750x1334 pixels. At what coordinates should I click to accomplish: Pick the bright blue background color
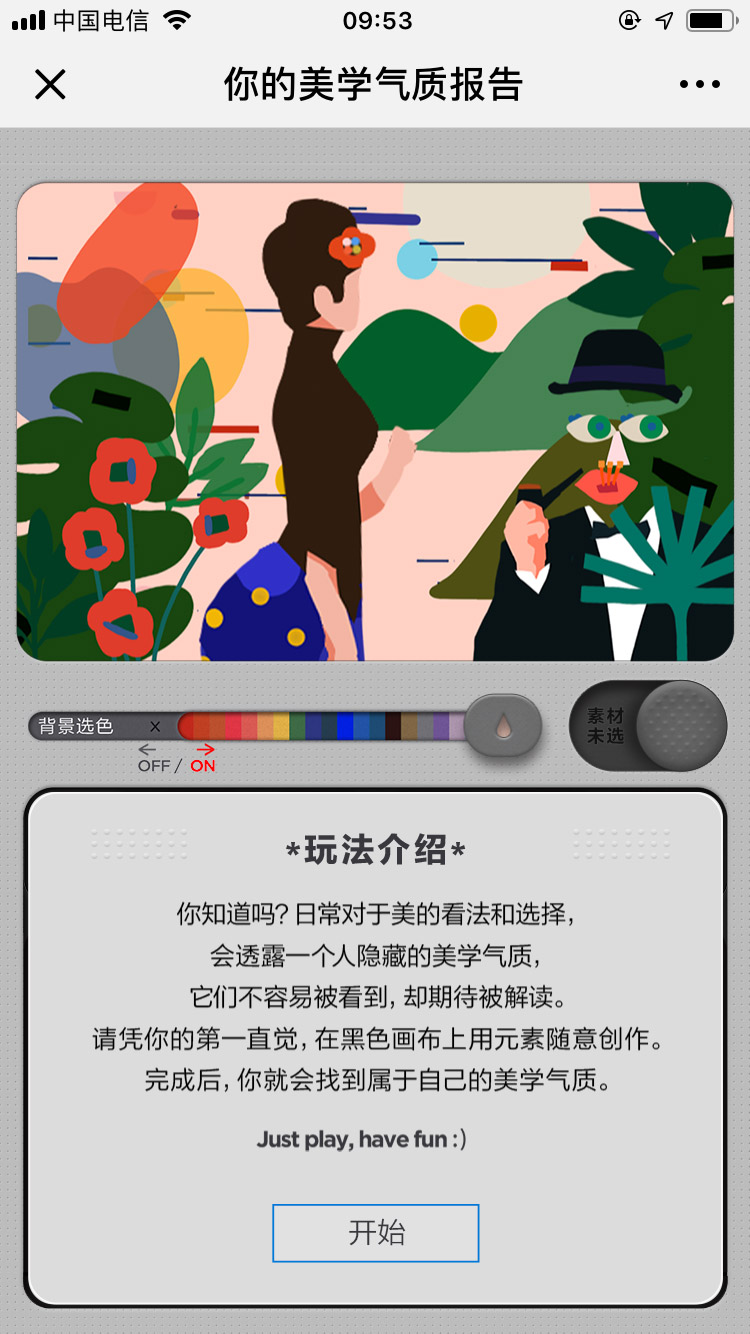pyautogui.click(x=346, y=726)
